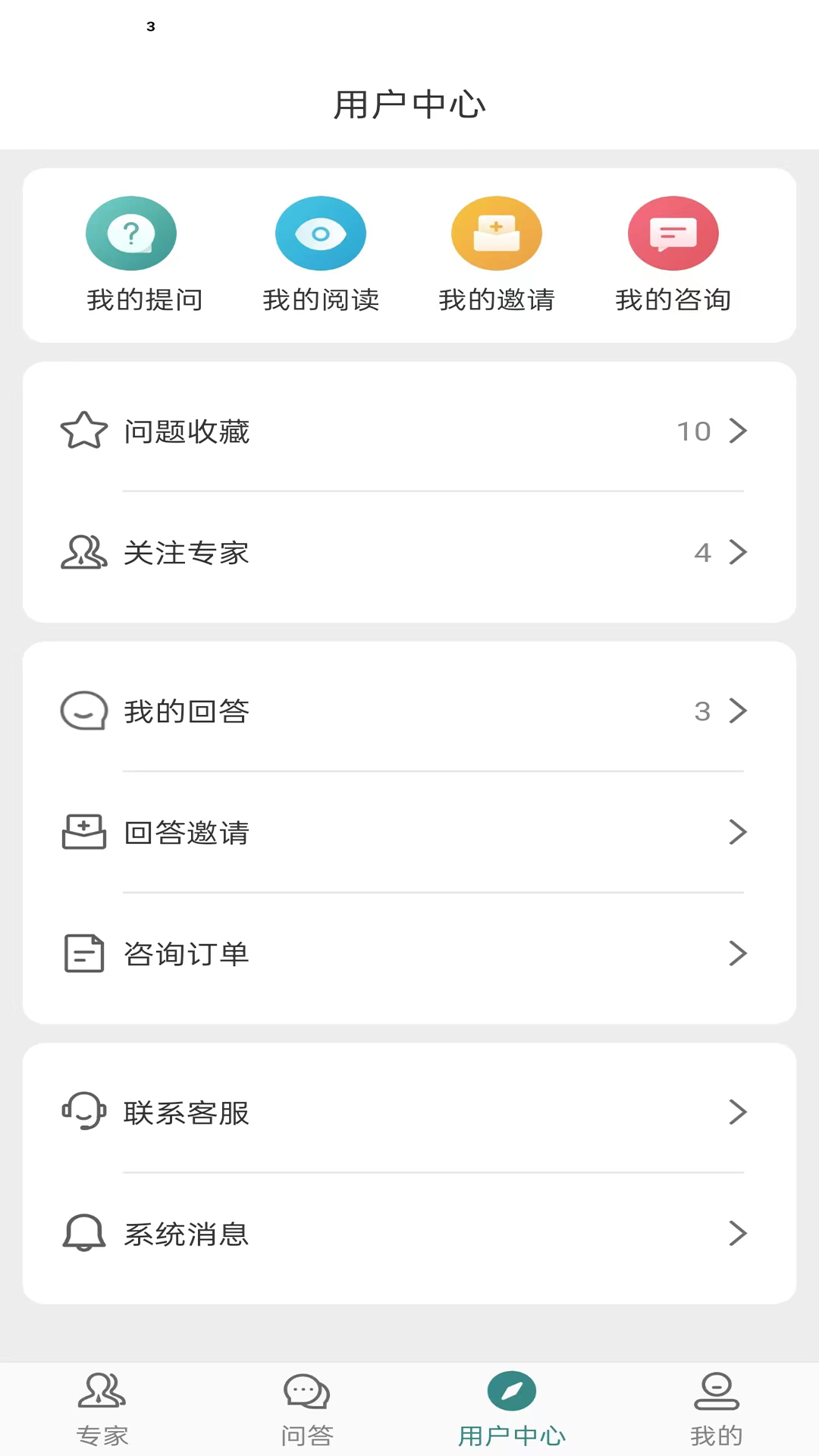This screenshot has height=1456, width=819.
Task: Open 我的提问 question icon
Action: (x=131, y=233)
